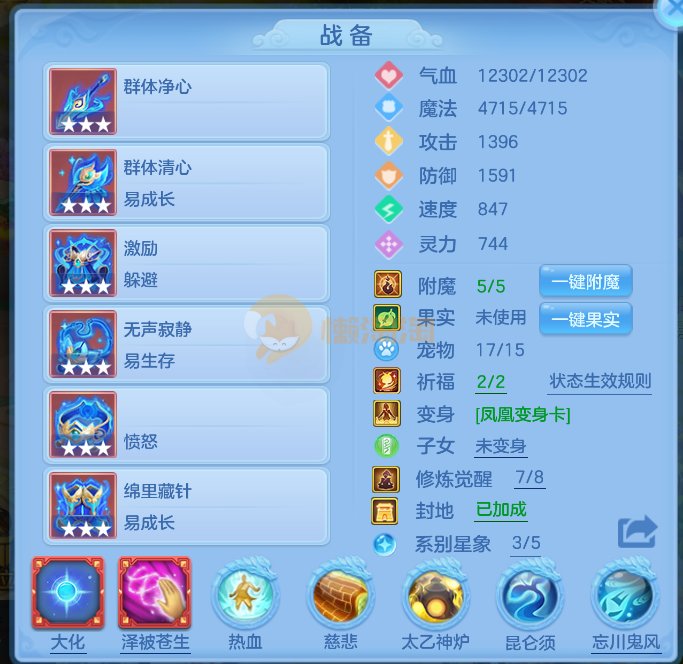Open the 状态生效规则 link
The image size is (683, 664).
point(599,381)
